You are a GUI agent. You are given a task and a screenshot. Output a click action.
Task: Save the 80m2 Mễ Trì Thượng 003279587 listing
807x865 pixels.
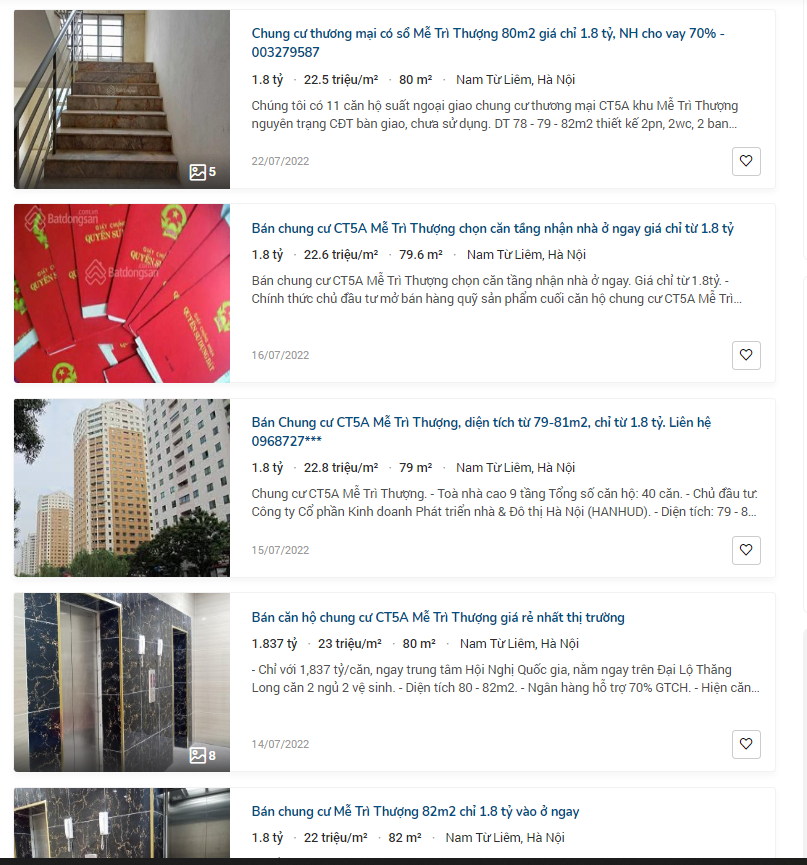(746, 161)
